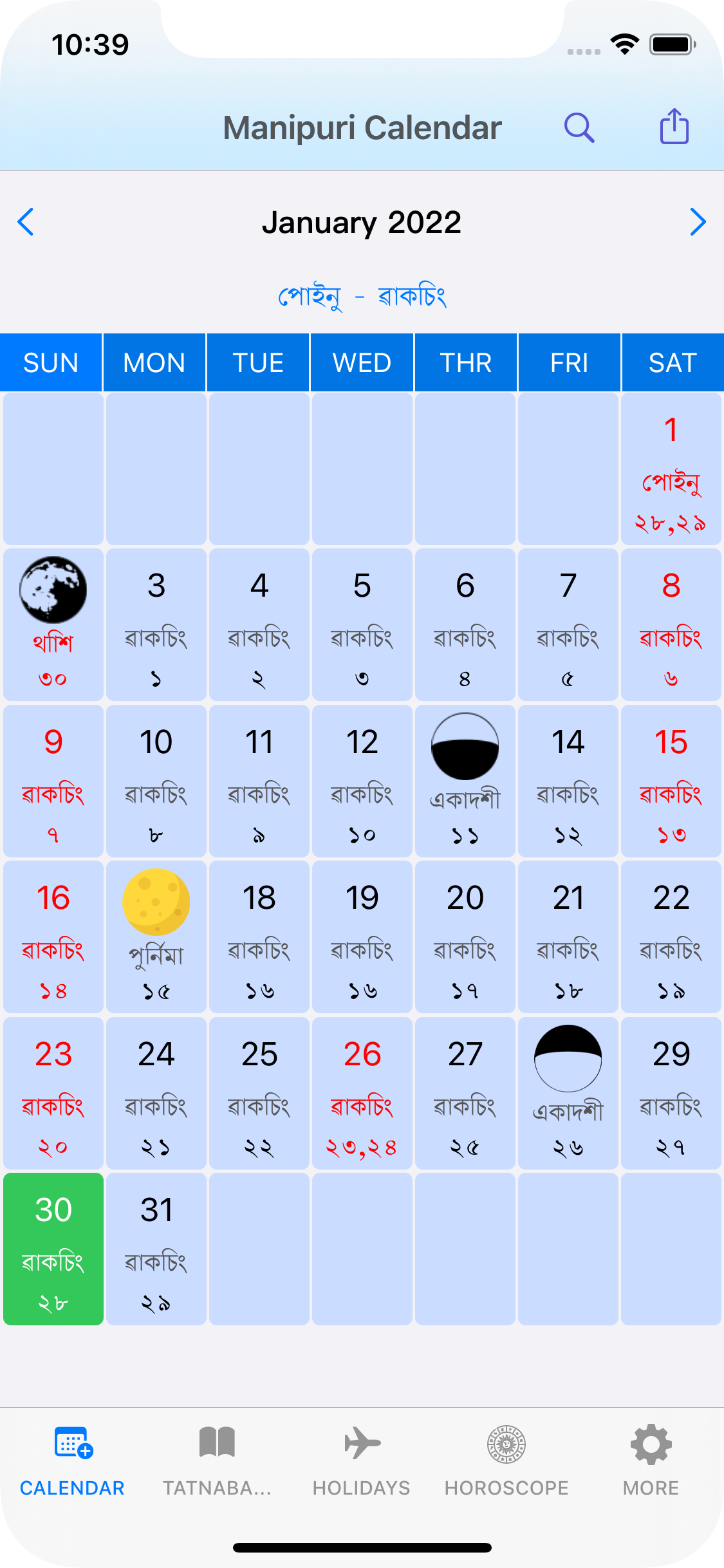
Task: Select January 15 on the calendar
Action: tap(671, 781)
